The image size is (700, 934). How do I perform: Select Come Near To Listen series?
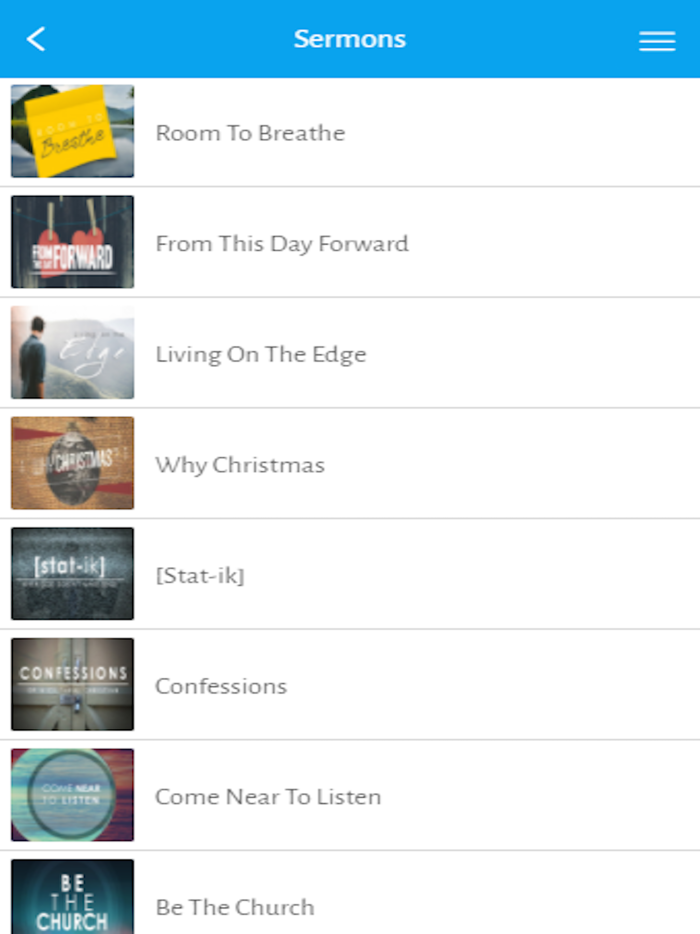[267, 797]
